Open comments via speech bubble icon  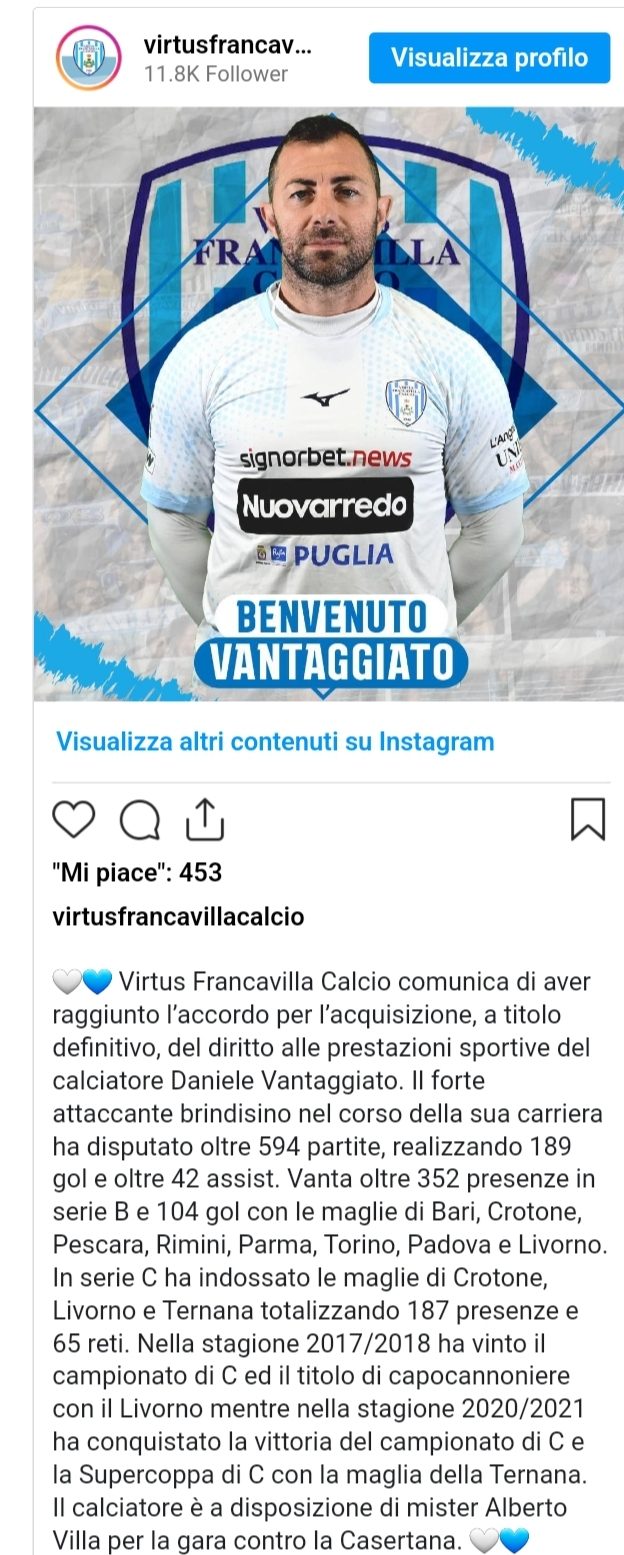pos(140,819)
